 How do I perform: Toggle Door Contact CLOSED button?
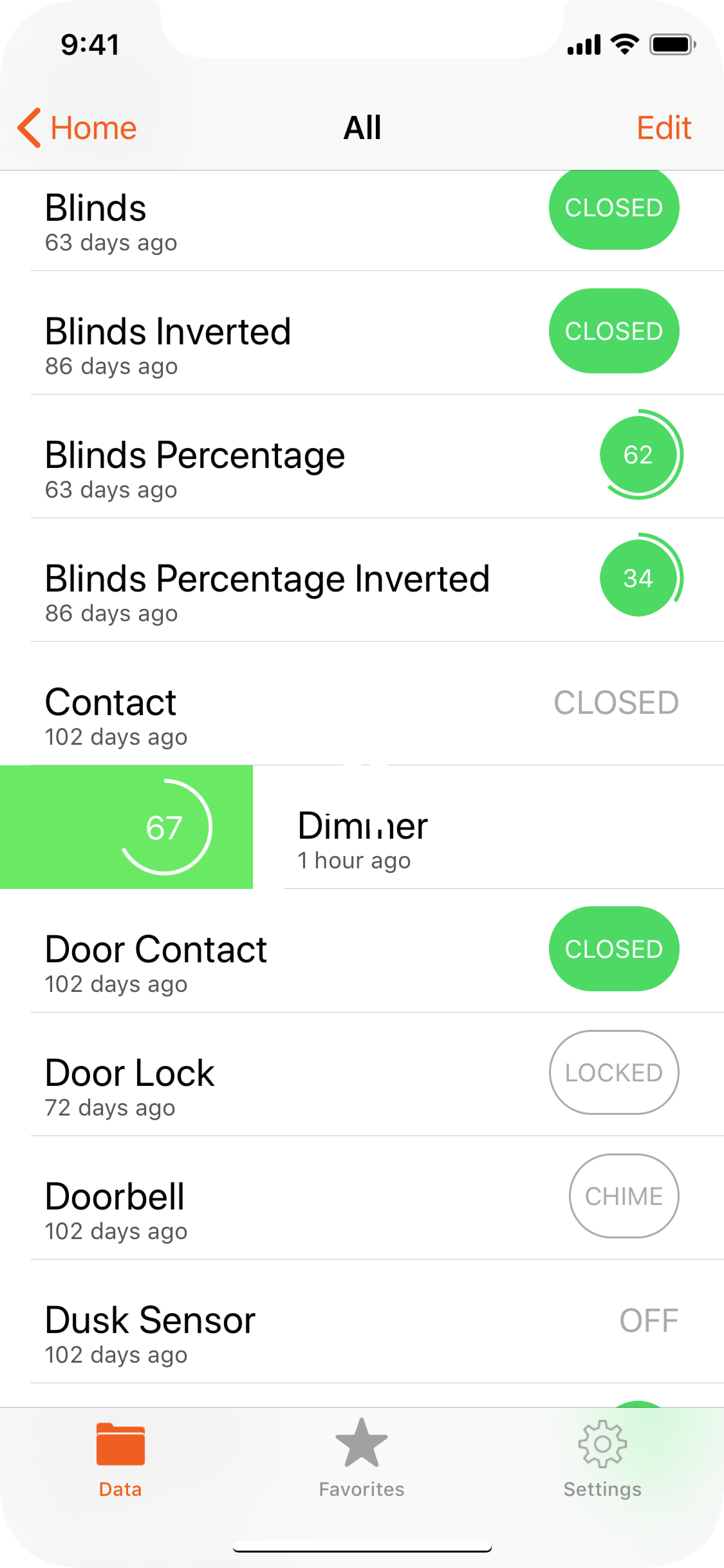(x=613, y=949)
